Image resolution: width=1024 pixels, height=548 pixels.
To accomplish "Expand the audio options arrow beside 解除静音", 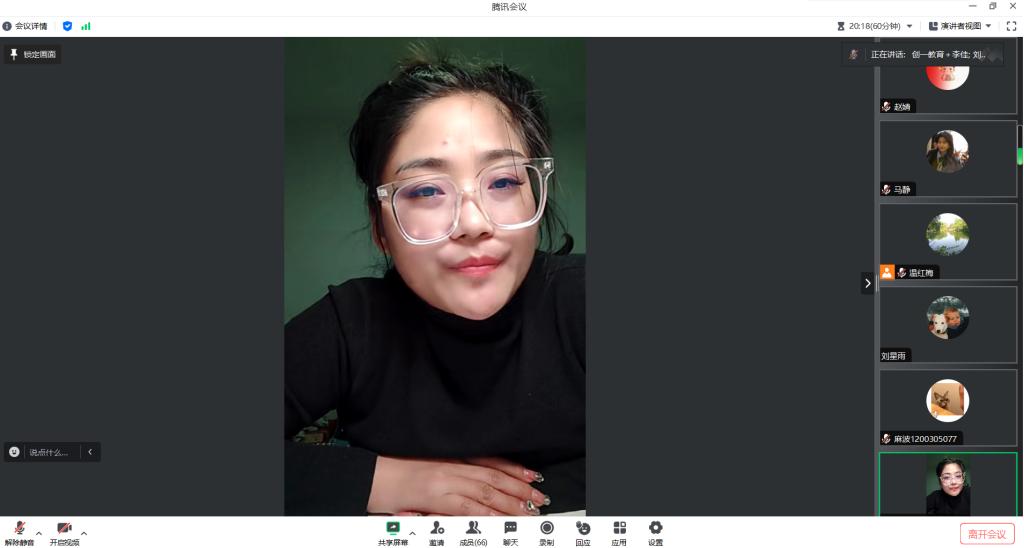I will tap(39, 533).
